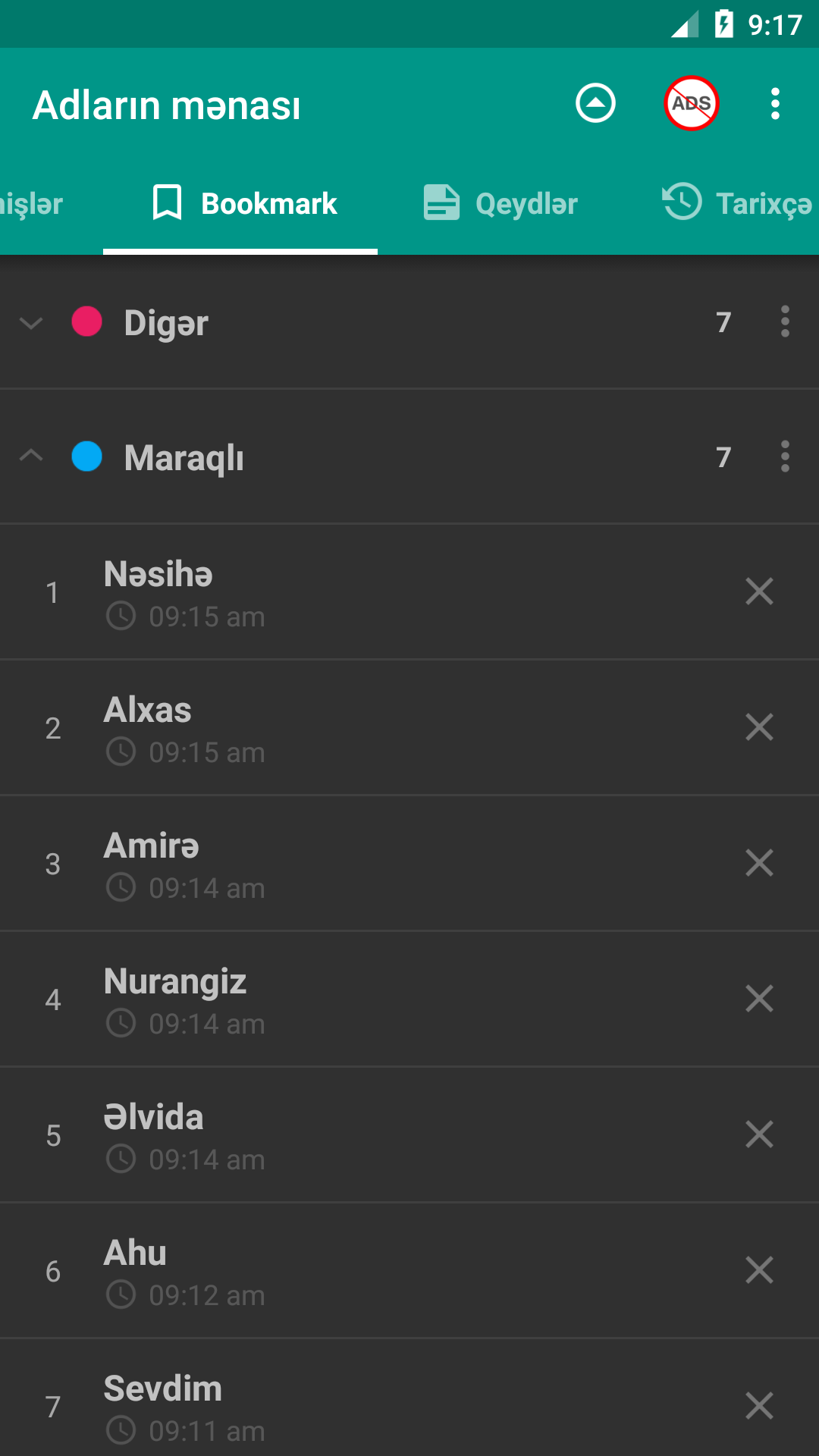Delete Nurangiz using its X button

[759, 999]
